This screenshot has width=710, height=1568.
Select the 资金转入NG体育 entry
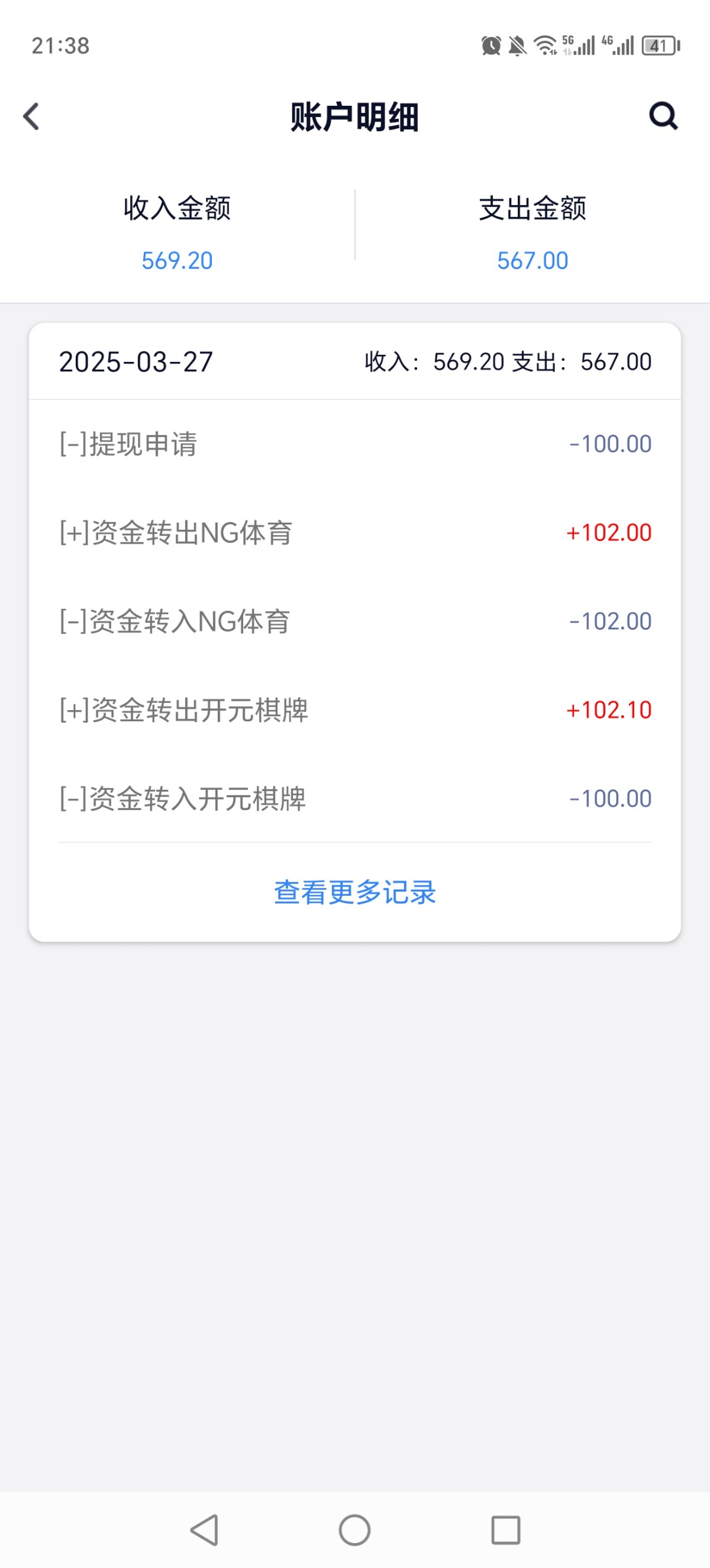point(354,621)
